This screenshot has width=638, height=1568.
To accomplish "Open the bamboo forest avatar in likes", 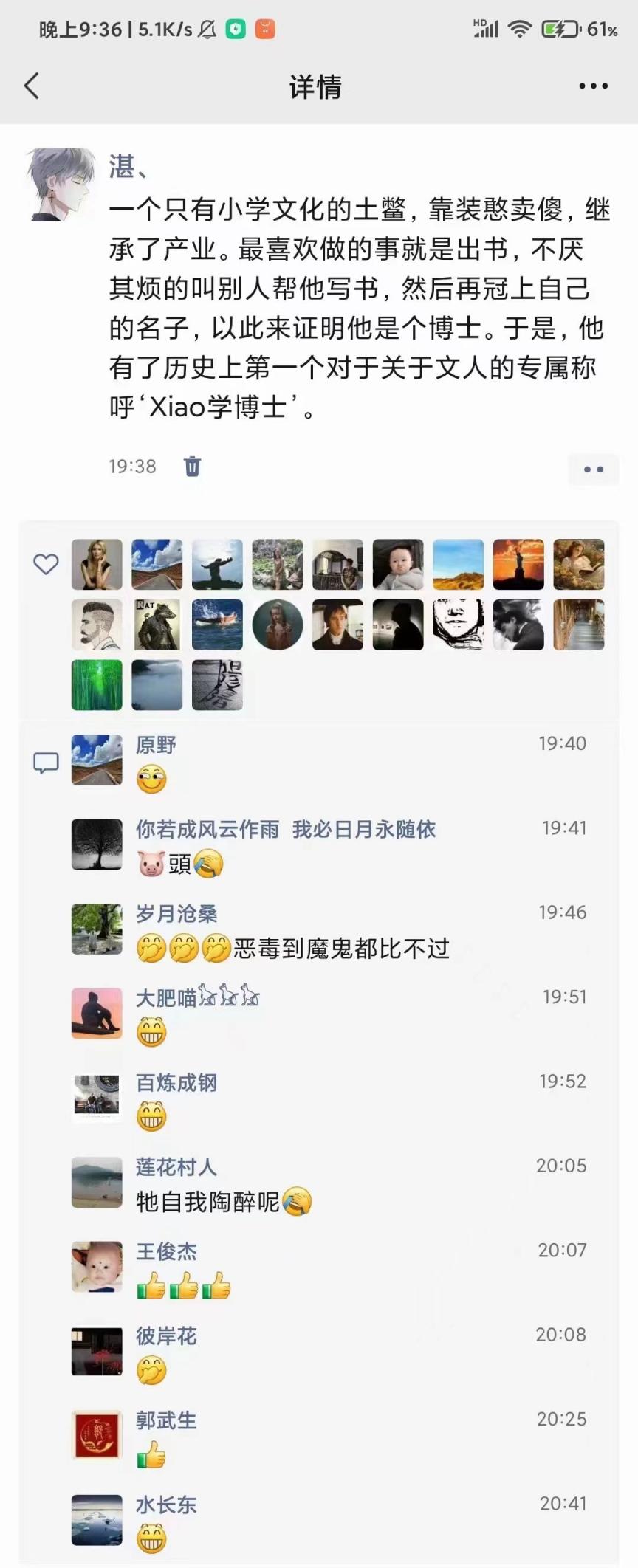I will [97, 685].
